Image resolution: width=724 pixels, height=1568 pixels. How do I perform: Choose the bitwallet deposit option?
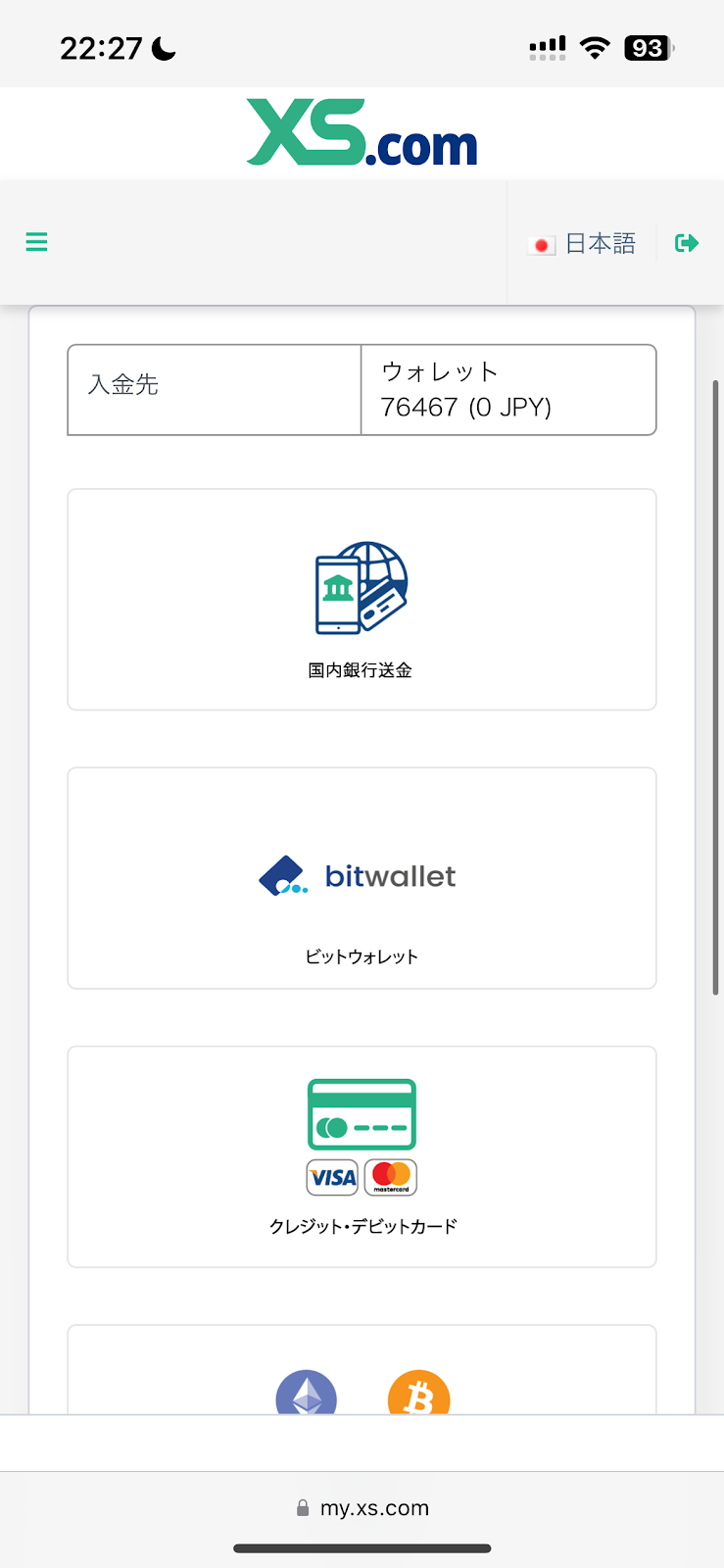[362, 878]
